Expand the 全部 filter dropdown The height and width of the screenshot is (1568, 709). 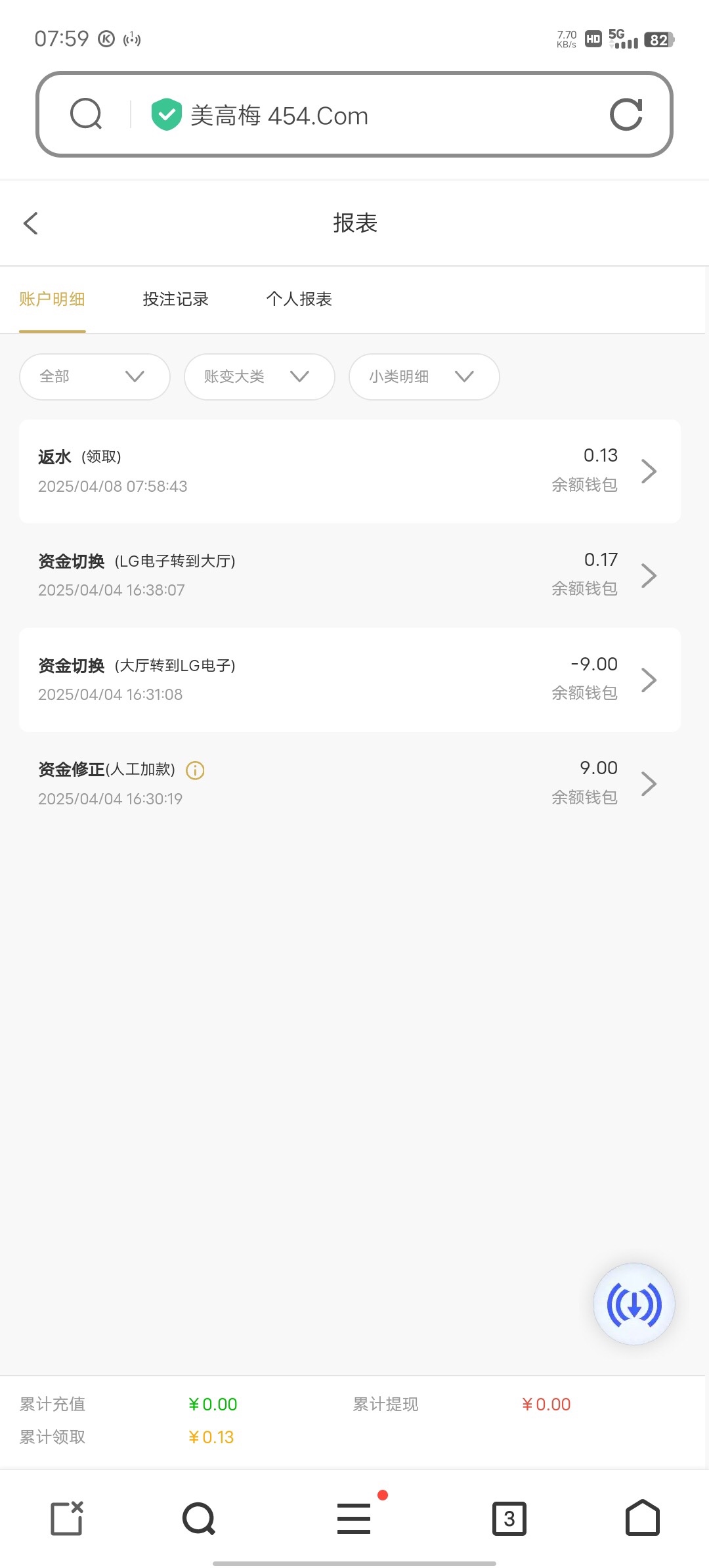[95, 377]
